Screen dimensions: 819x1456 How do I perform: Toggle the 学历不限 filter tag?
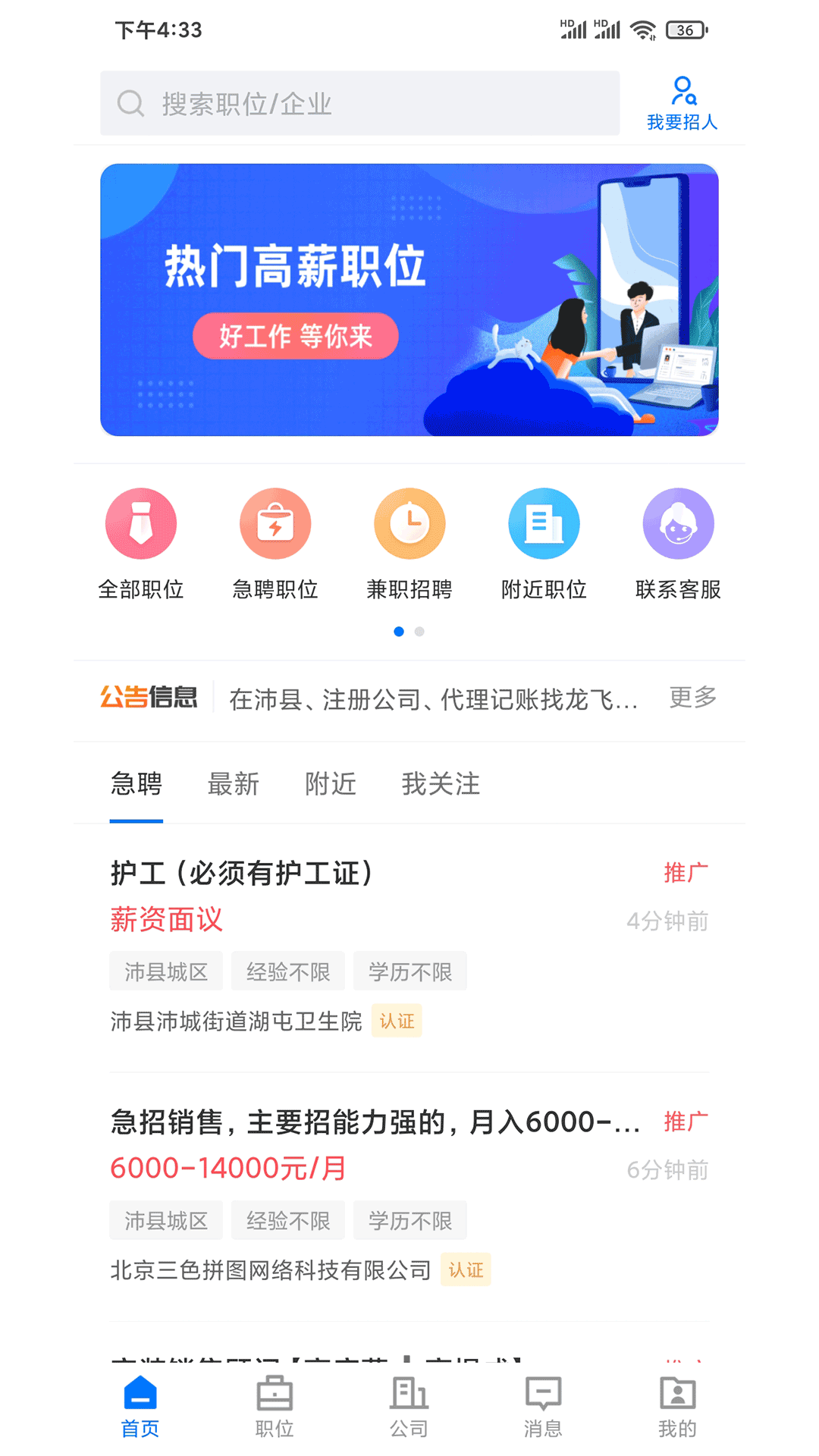pyautogui.click(x=410, y=971)
